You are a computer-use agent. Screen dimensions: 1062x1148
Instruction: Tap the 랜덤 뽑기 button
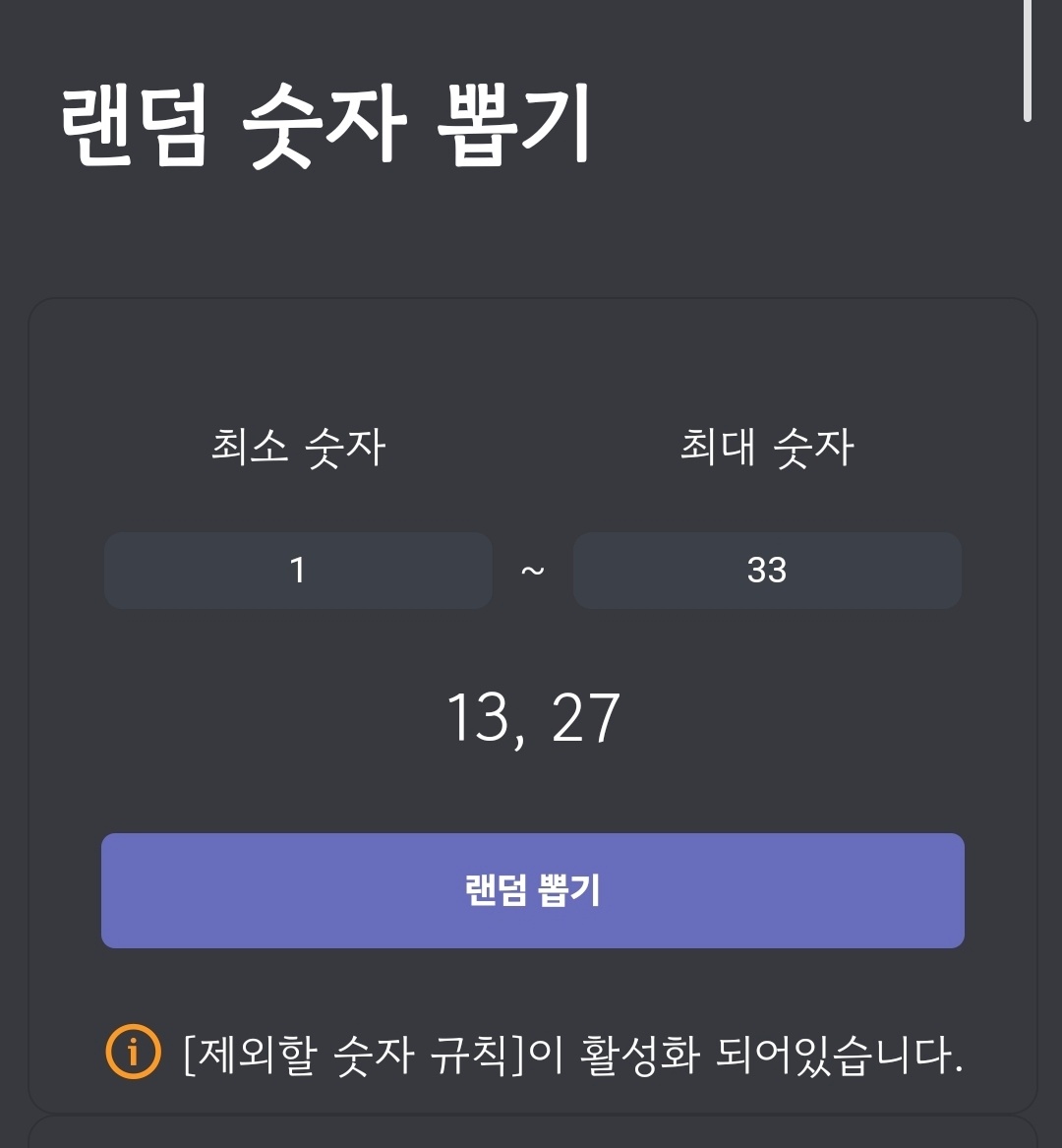click(x=532, y=890)
